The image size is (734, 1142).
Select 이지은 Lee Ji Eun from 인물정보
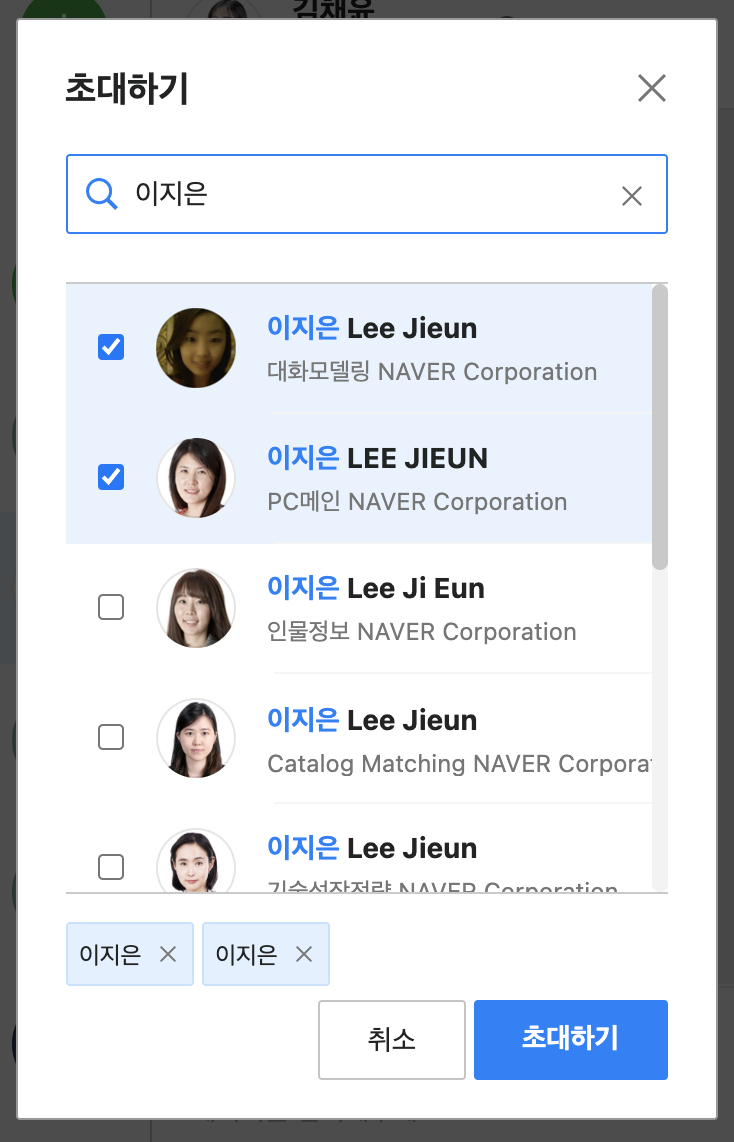(111, 607)
